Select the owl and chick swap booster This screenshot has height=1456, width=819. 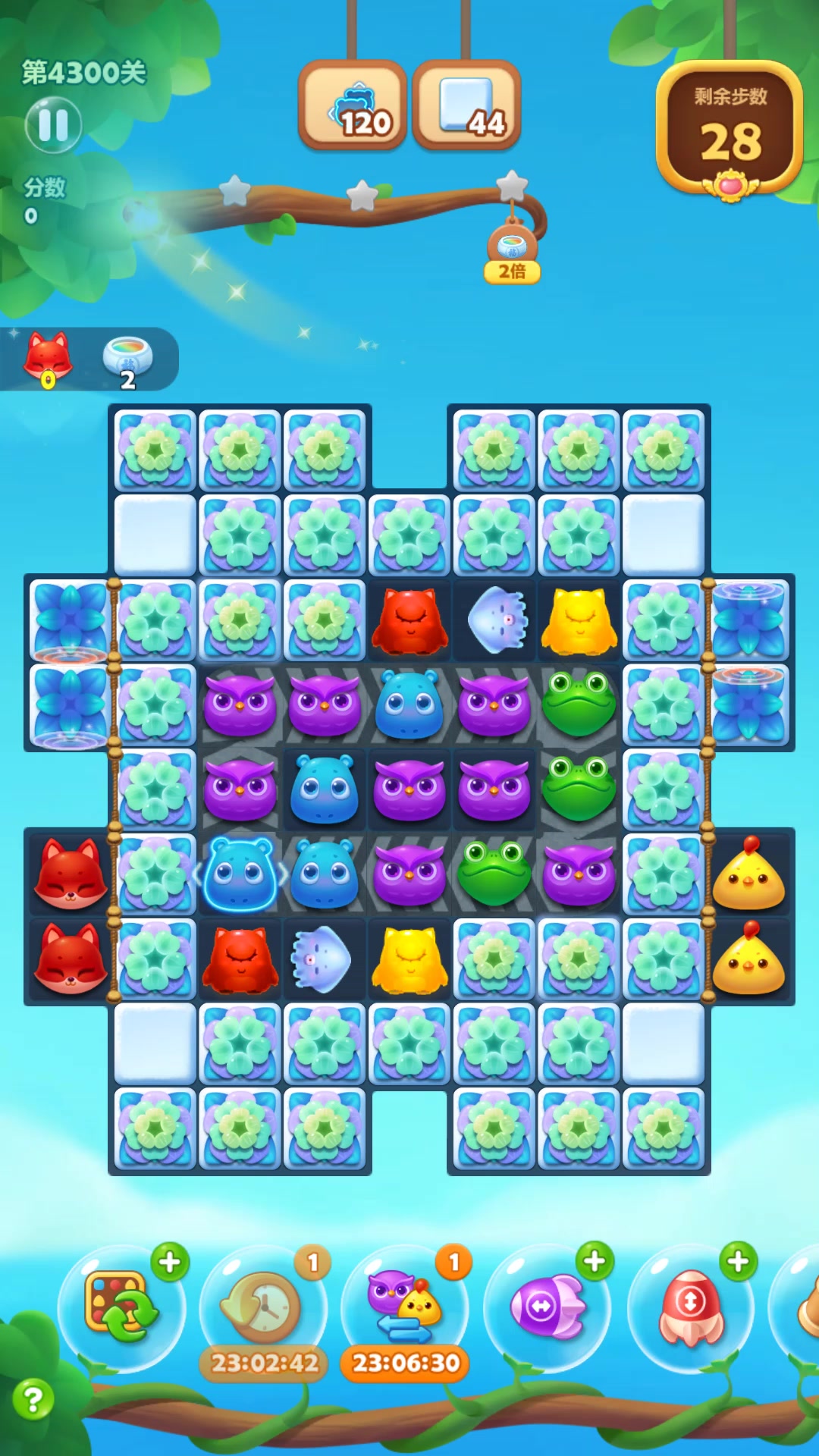pyautogui.click(x=404, y=1307)
